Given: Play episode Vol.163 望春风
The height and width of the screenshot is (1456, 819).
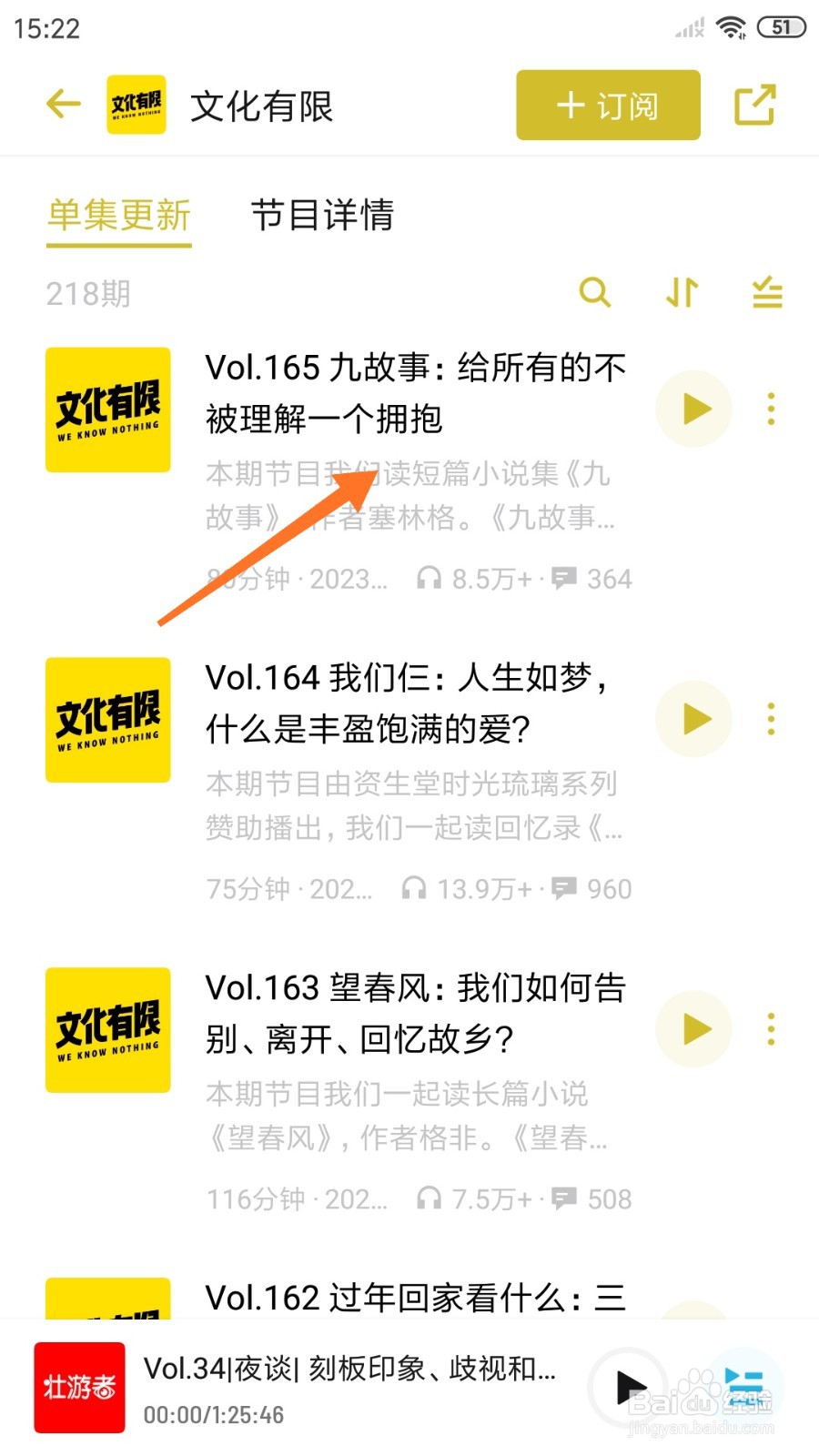Looking at the screenshot, I should [693, 1029].
